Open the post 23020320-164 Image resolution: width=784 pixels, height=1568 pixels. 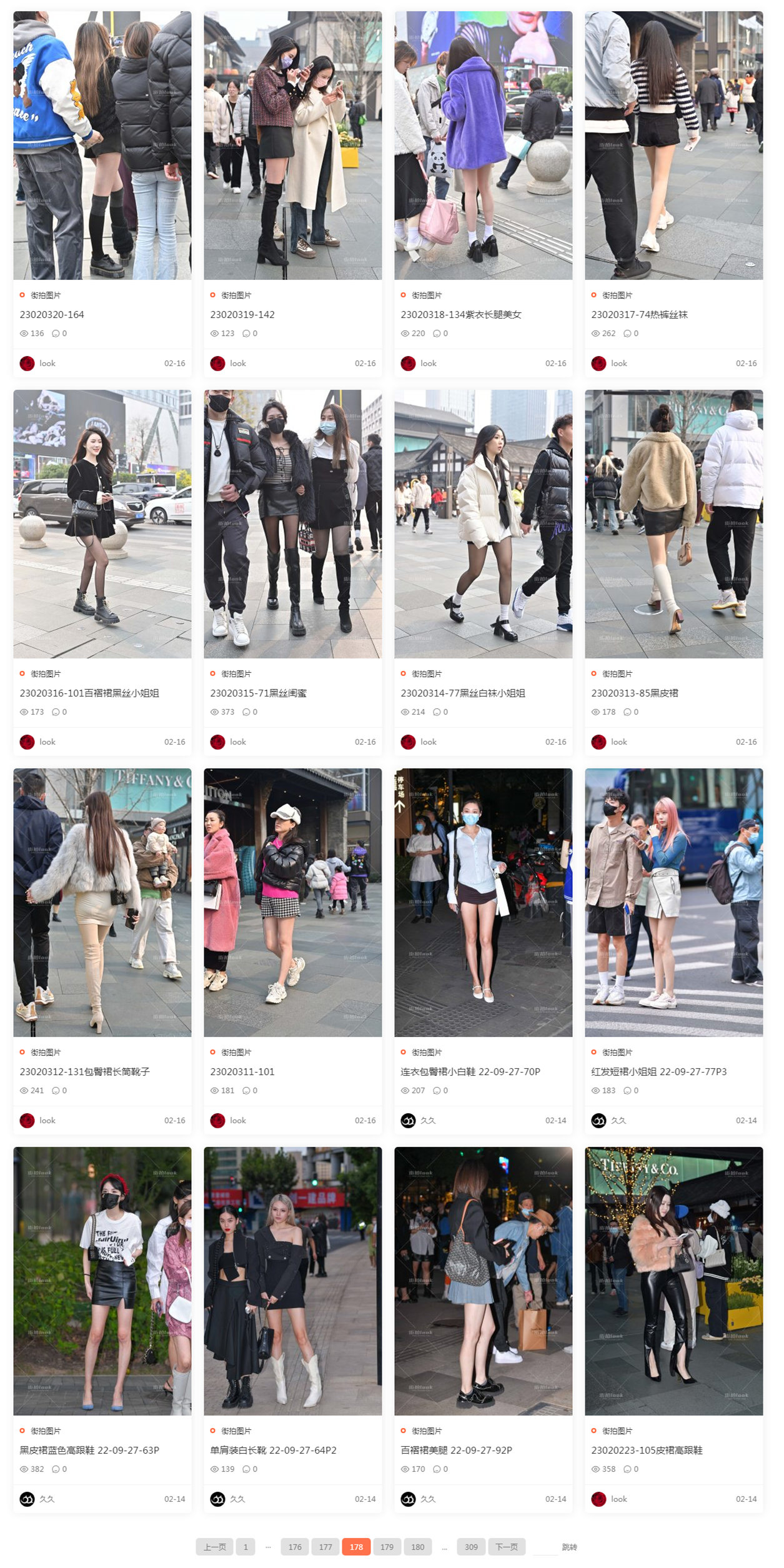point(52,315)
